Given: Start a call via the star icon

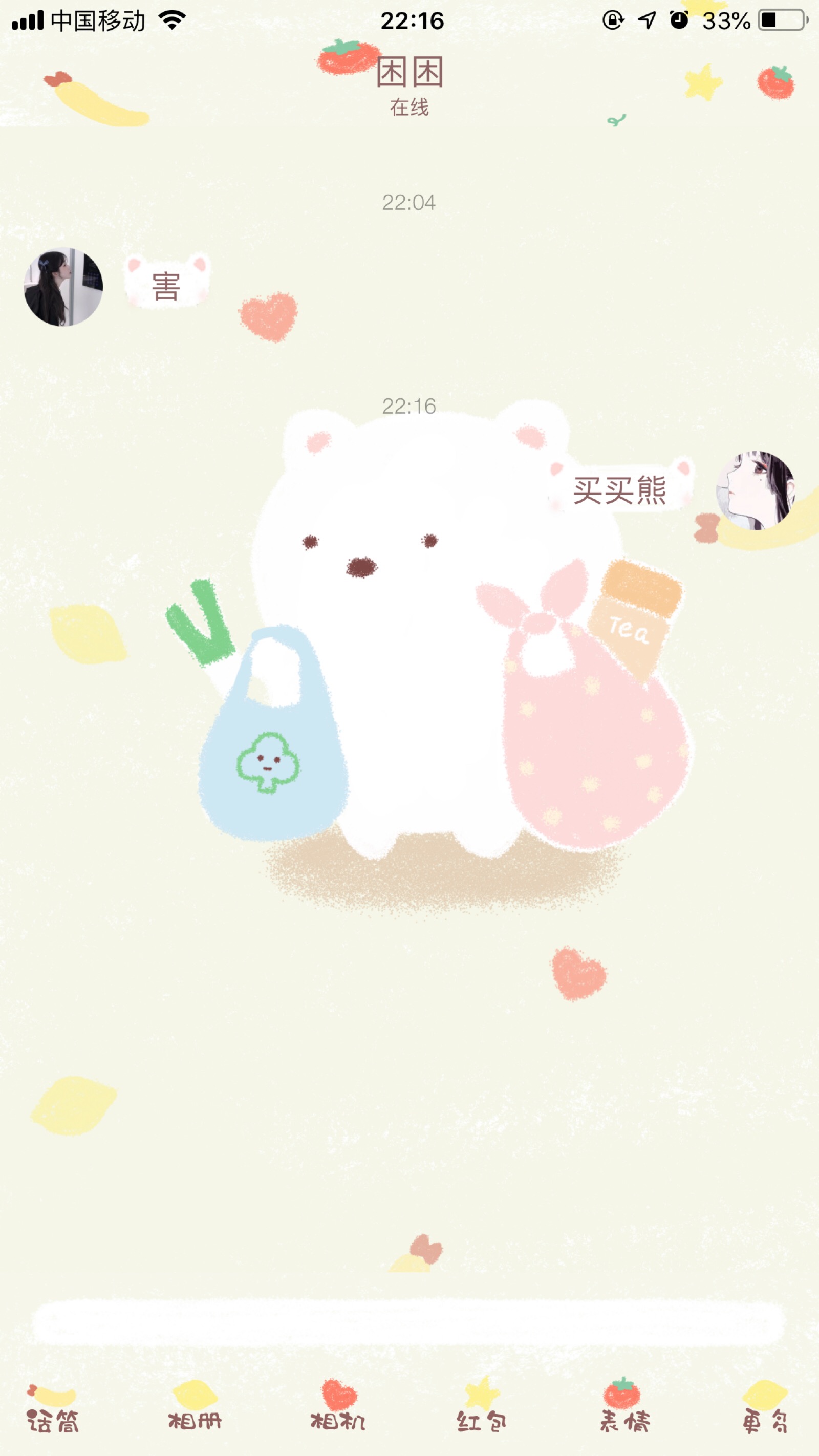Looking at the screenshot, I should [x=702, y=83].
